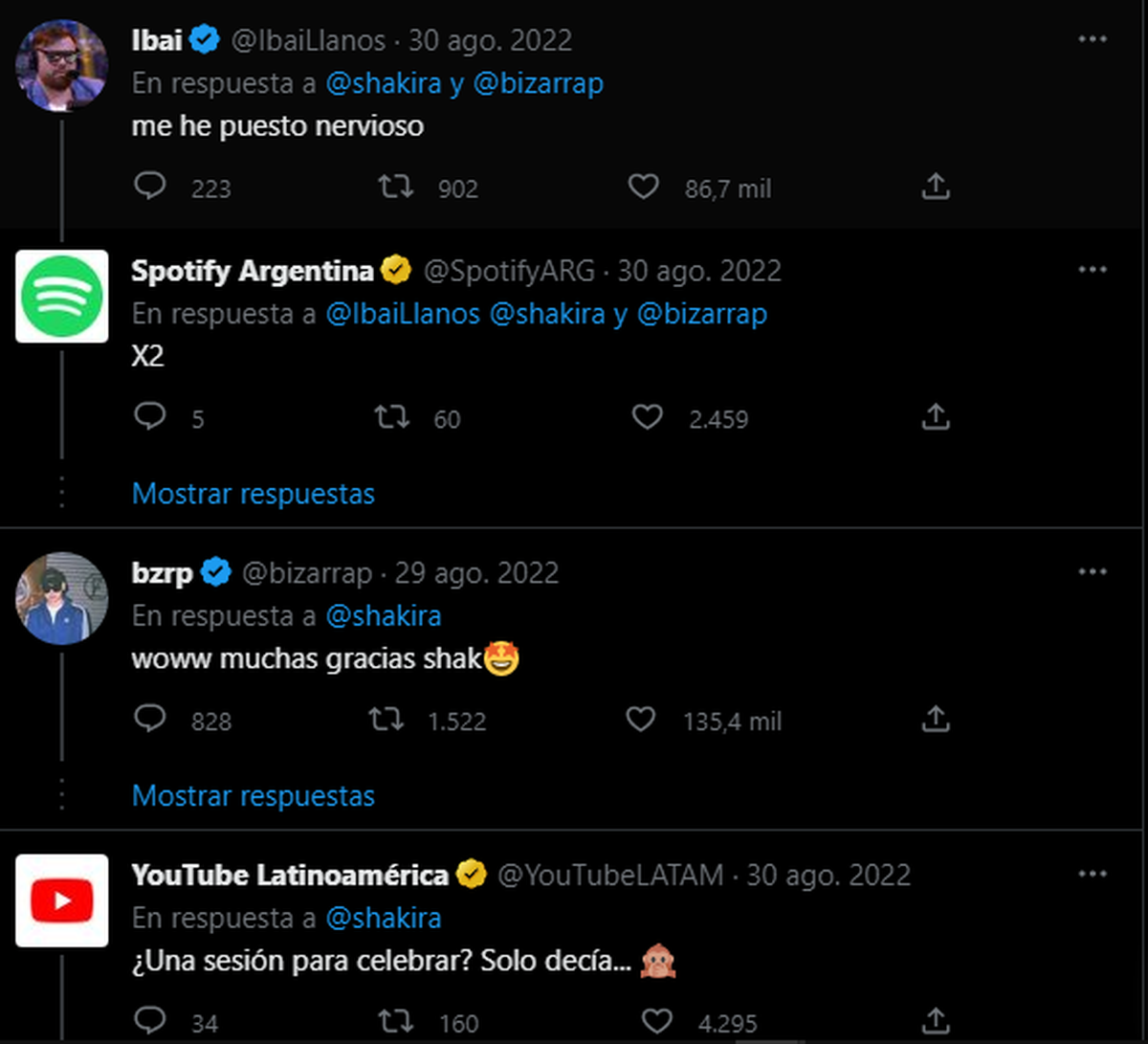Open overflow menu on Ibai's tweet

tap(1093, 40)
